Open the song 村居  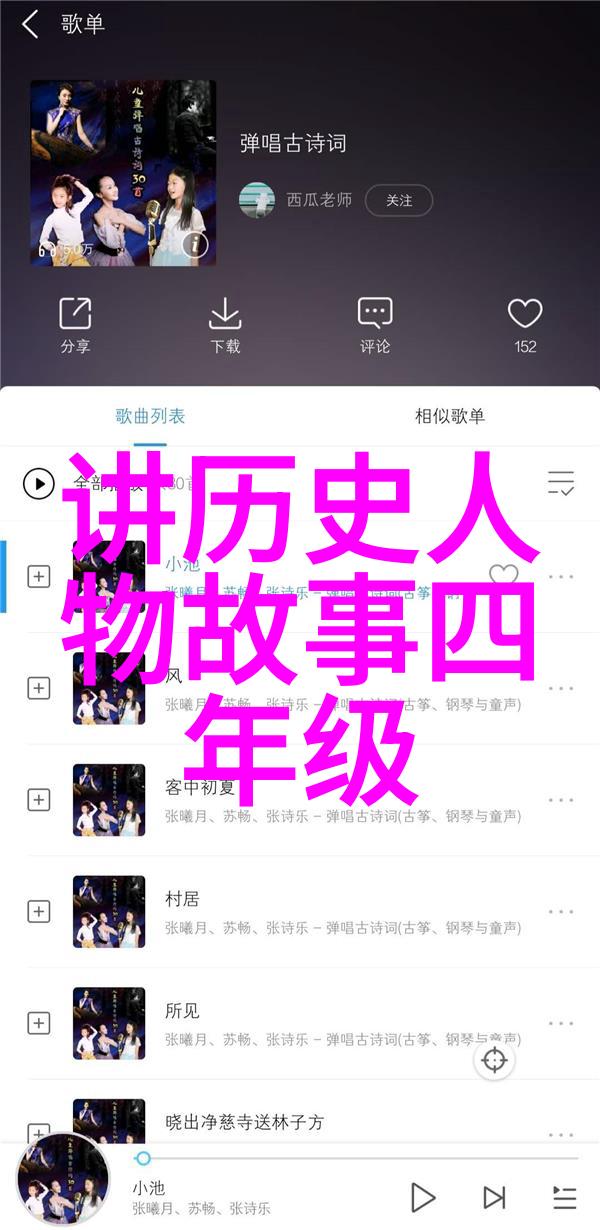tap(183, 899)
